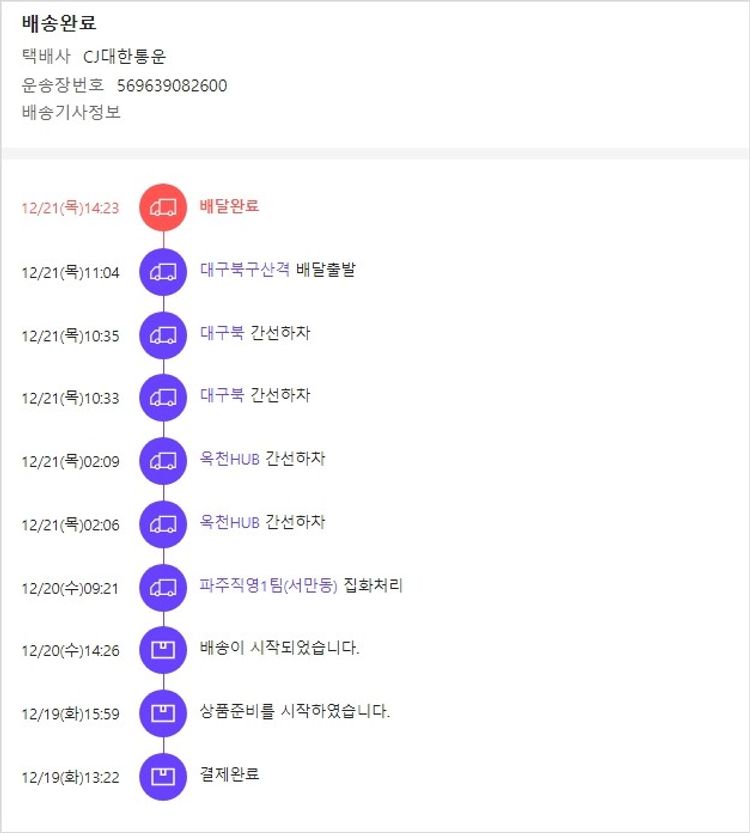Tap the 대구북 link at 10:35

click(222, 333)
